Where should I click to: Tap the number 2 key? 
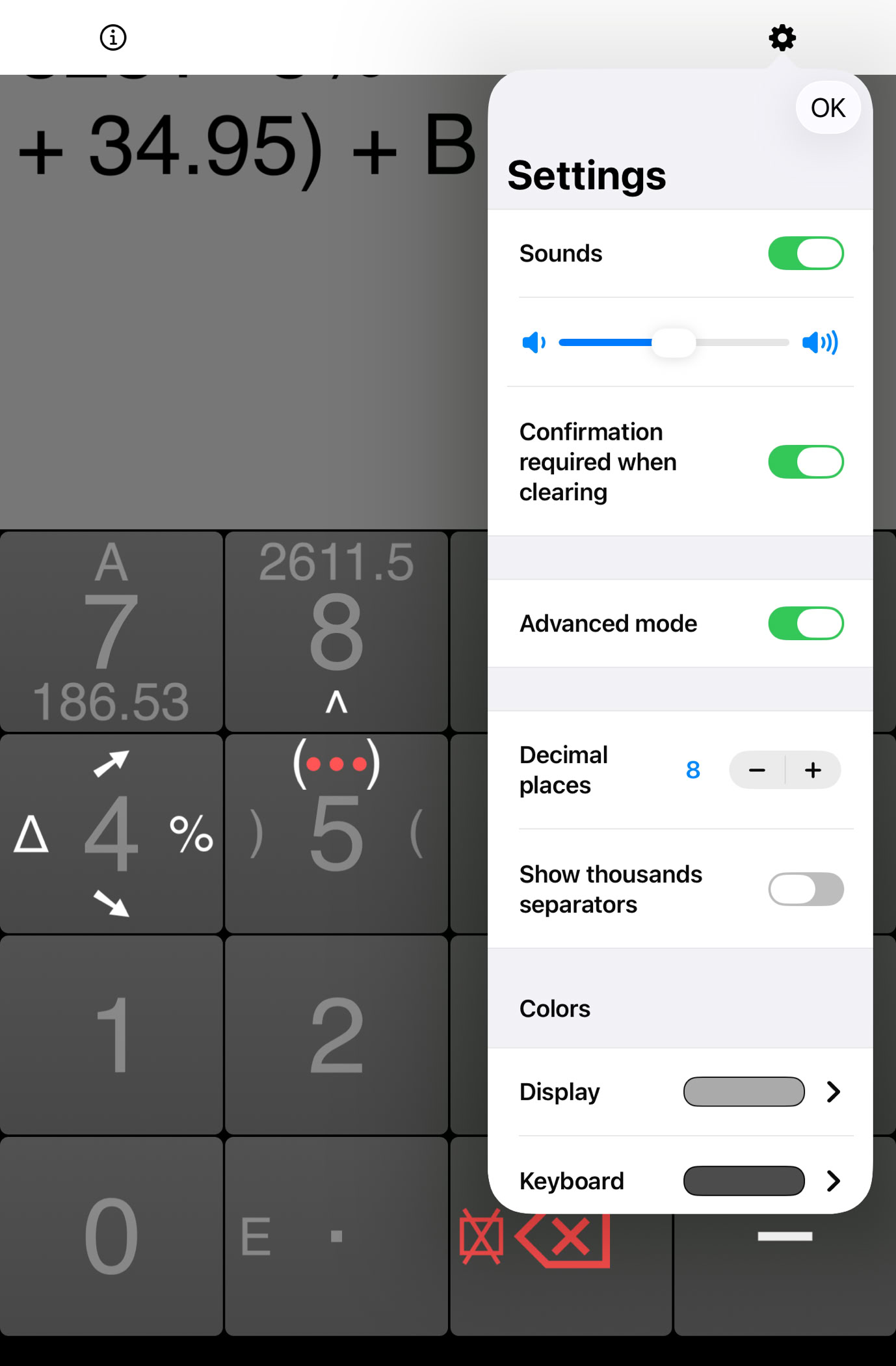[x=336, y=1036]
